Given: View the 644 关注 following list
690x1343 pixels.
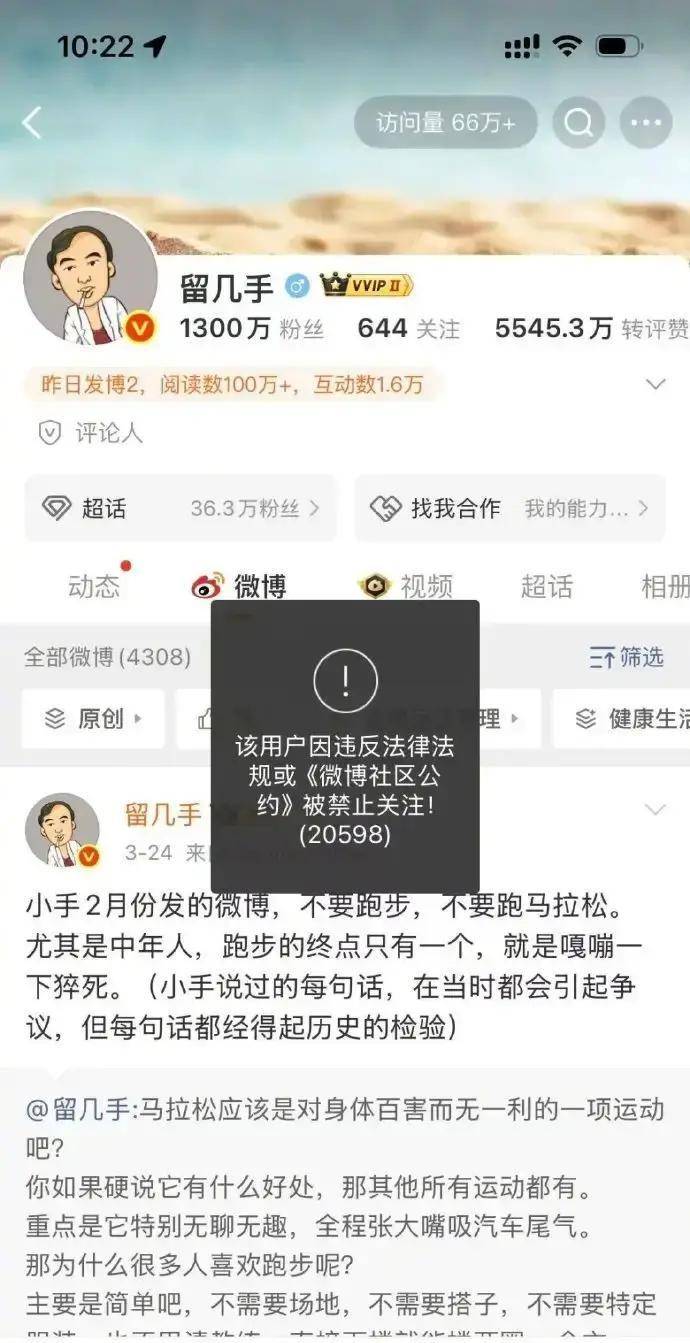Looking at the screenshot, I should (x=408, y=328).
